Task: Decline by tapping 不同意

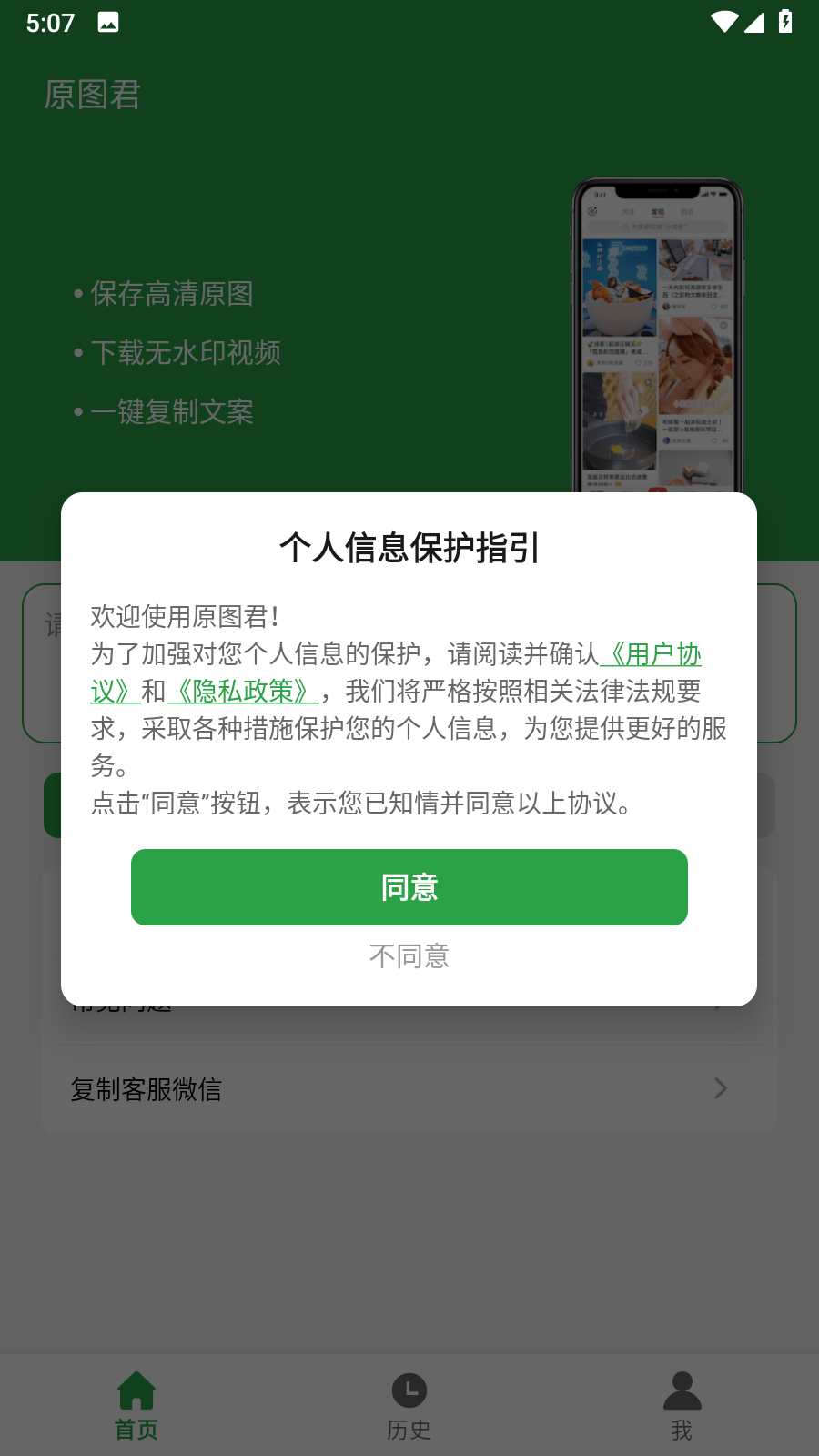Action: [409, 956]
